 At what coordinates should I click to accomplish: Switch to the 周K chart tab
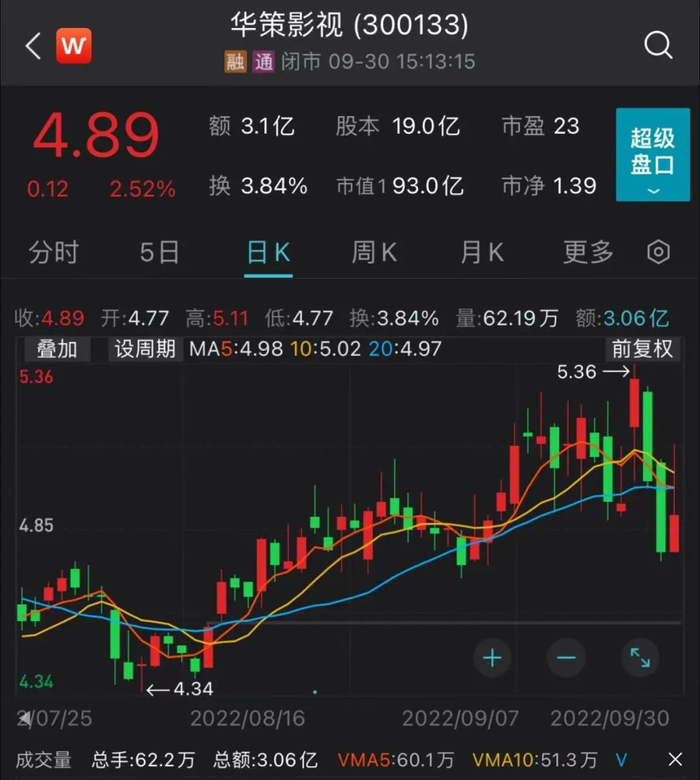point(374,252)
